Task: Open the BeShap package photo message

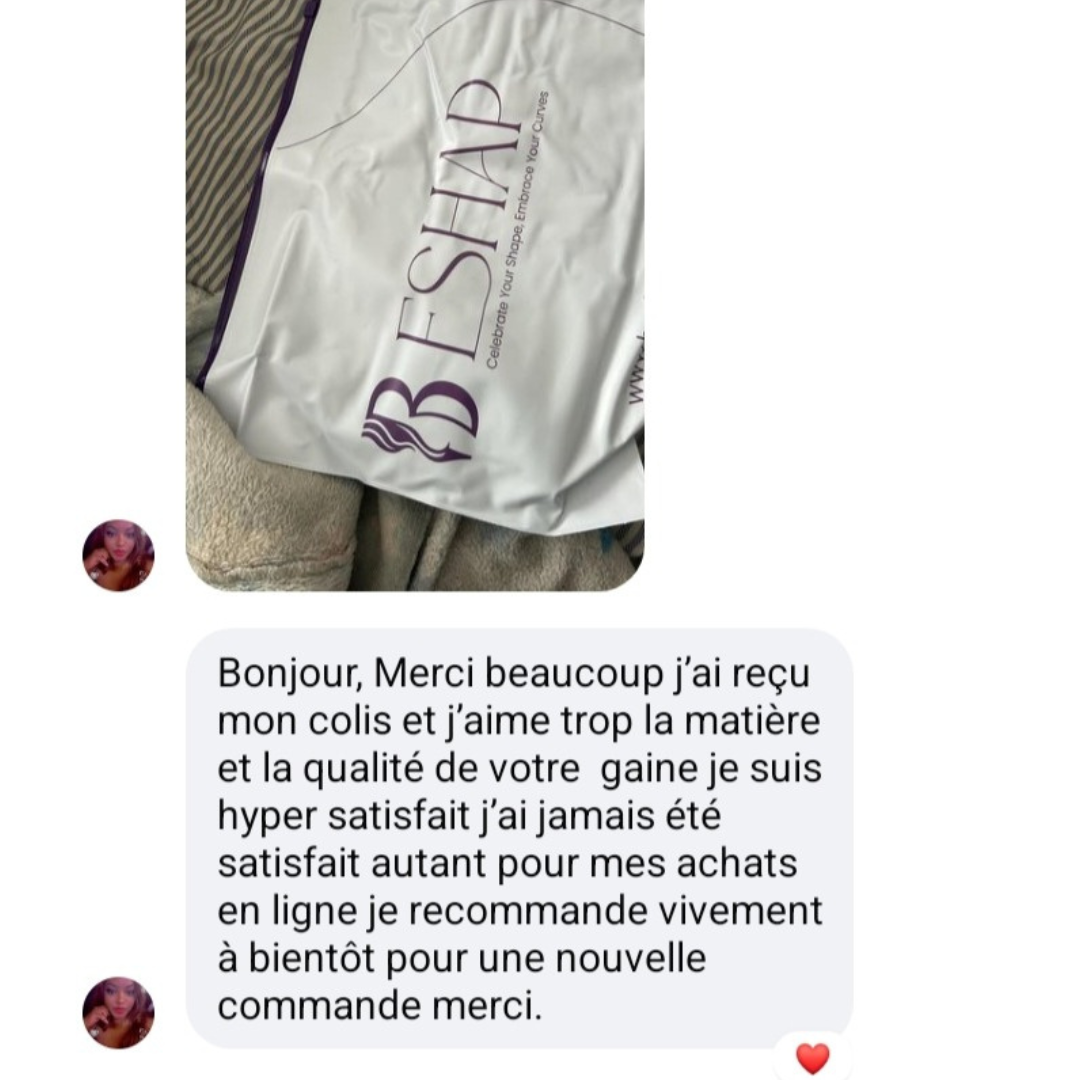Action: 415,295
